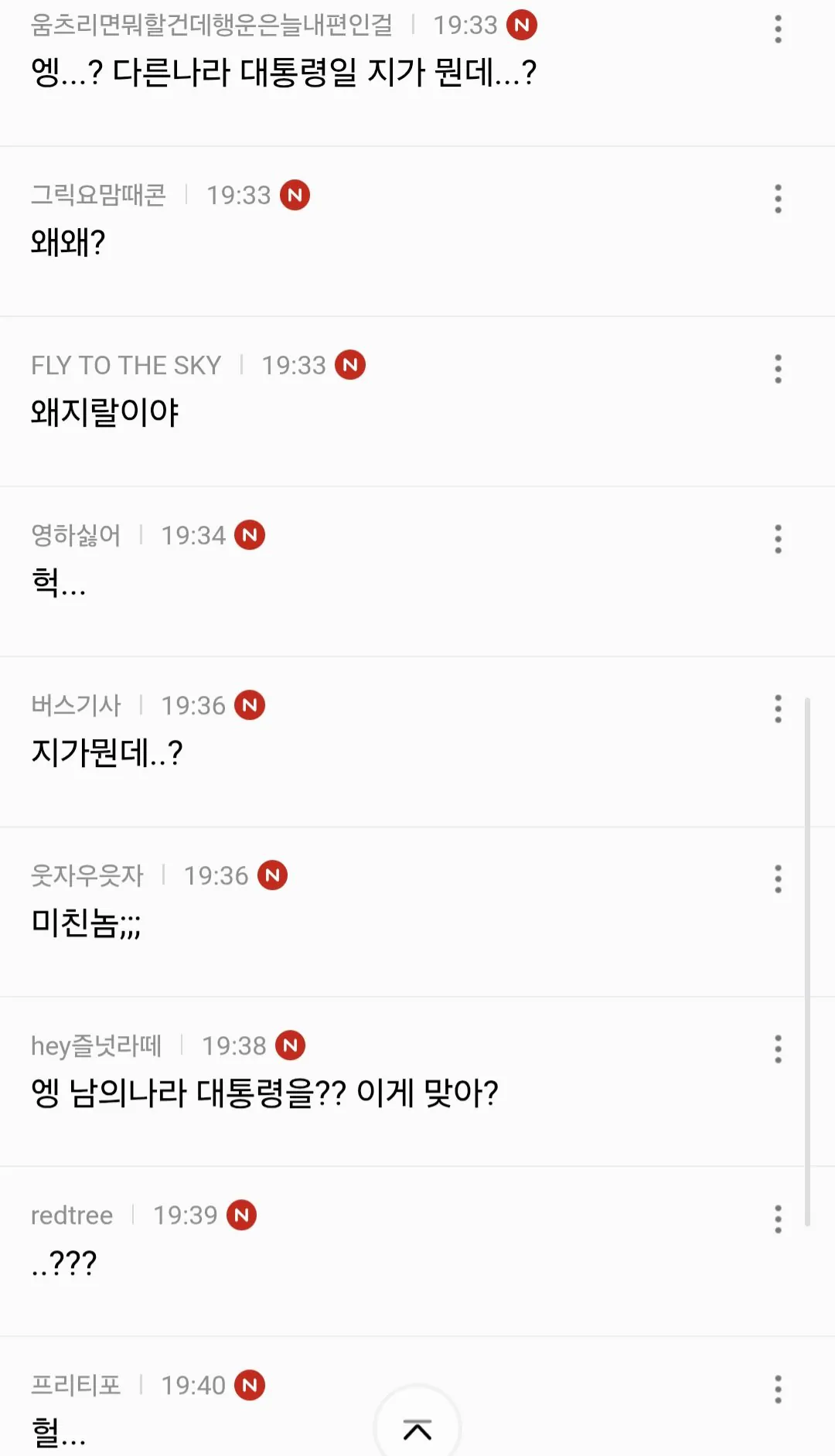The height and width of the screenshot is (1456, 835).
Task: Open options on 프리티포's comment
Action: pyautogui.click(x=778, y=1389)
